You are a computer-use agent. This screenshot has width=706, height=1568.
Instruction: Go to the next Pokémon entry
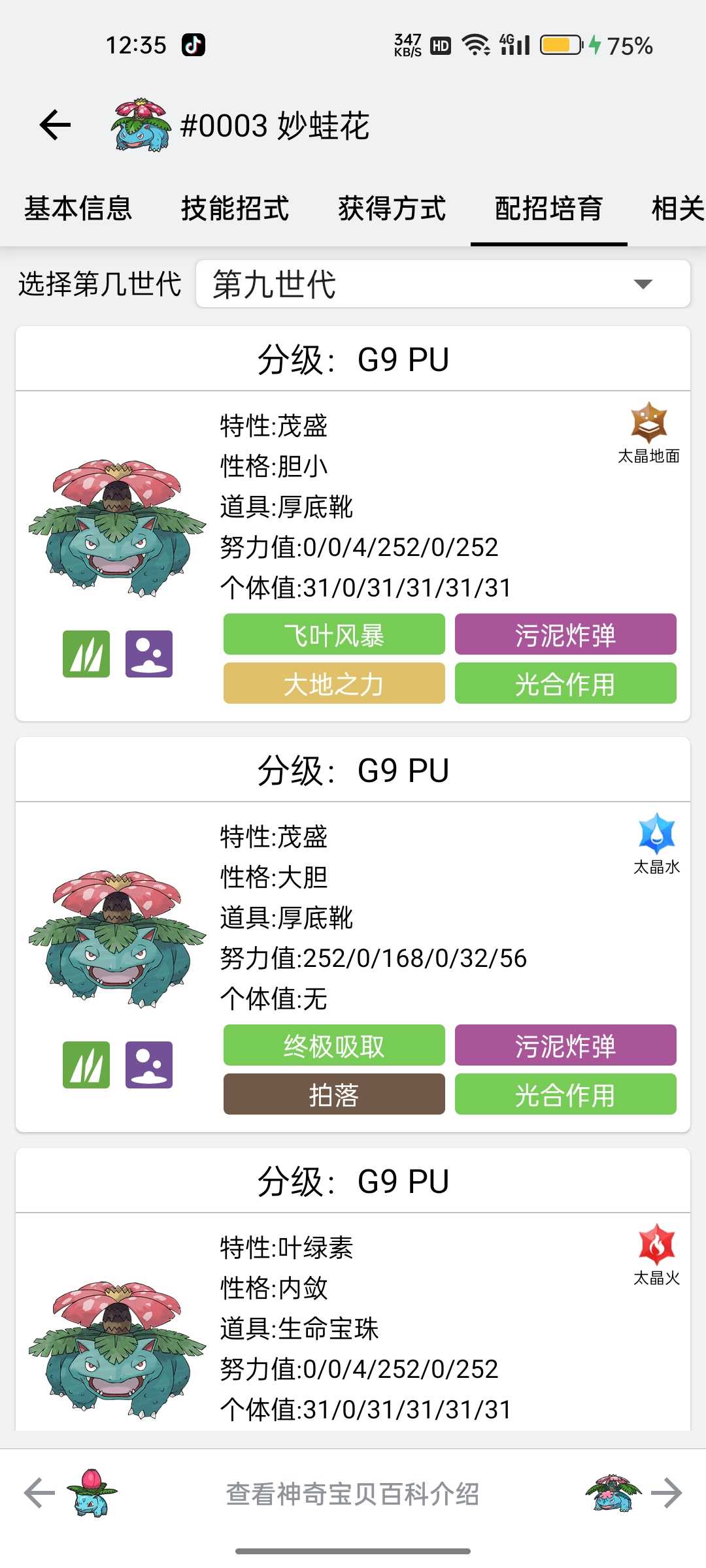pyautogui.click(x=634, y=1494)
